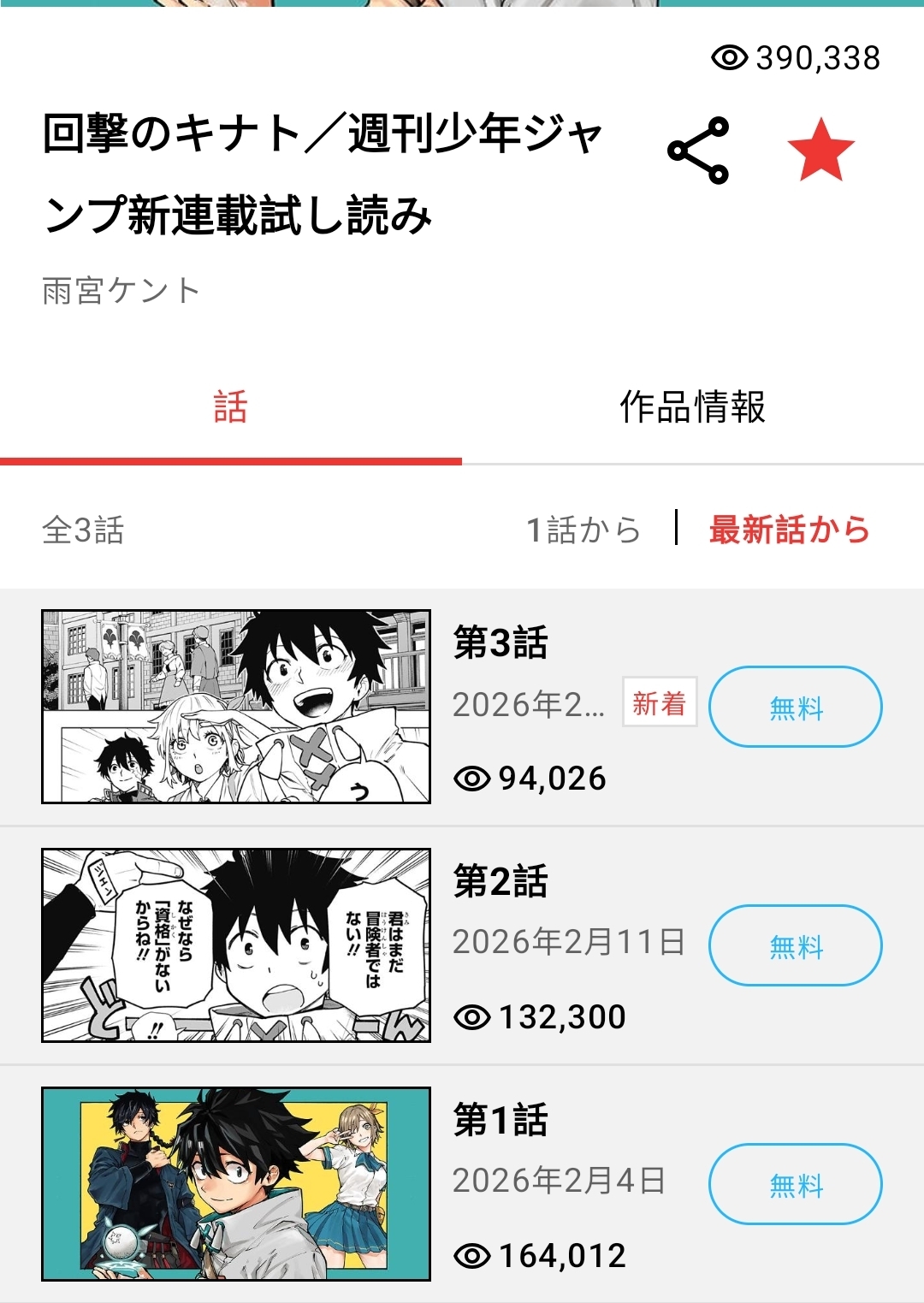View author 雨宮ケント

pyautogui.click(x=121, y=291)
